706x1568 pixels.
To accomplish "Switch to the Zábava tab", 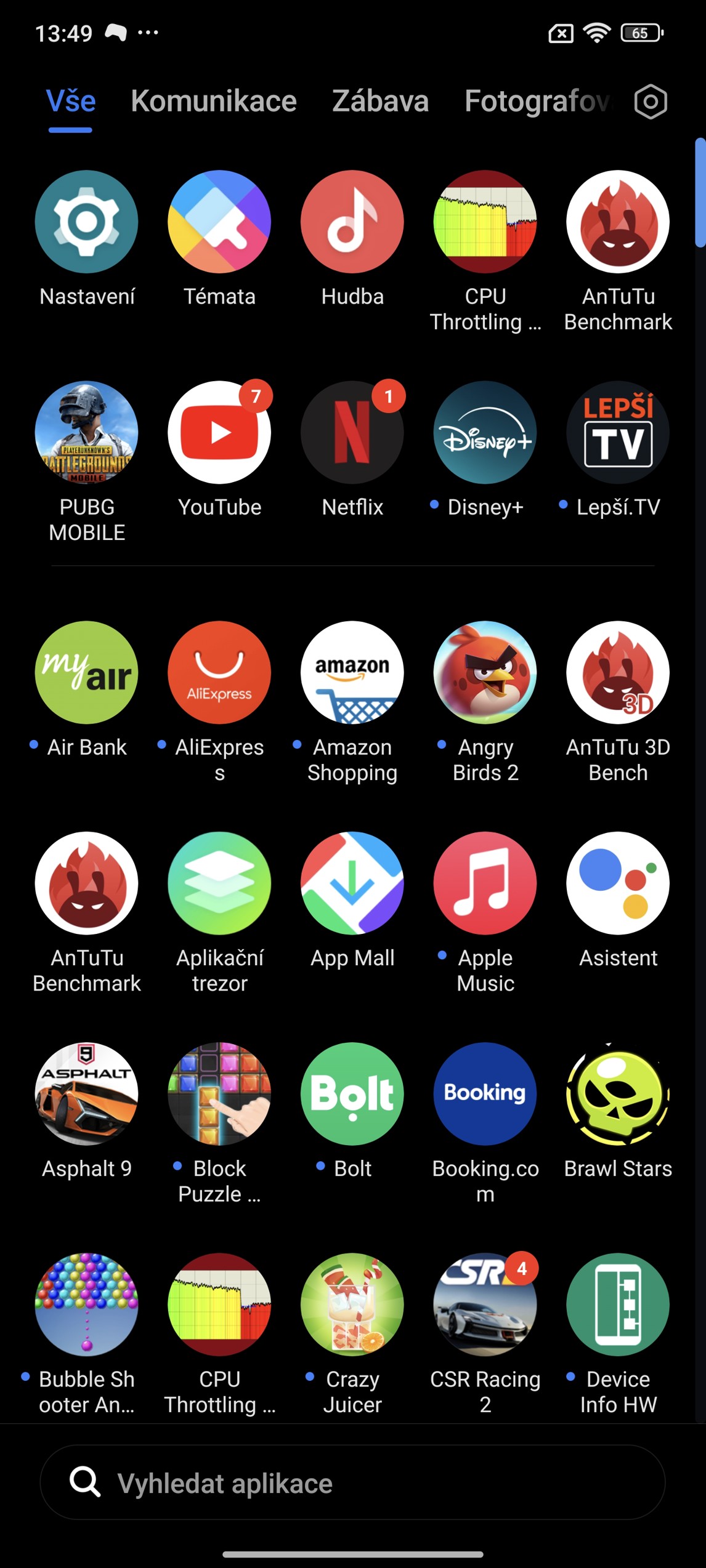I will tap(380, 101).
